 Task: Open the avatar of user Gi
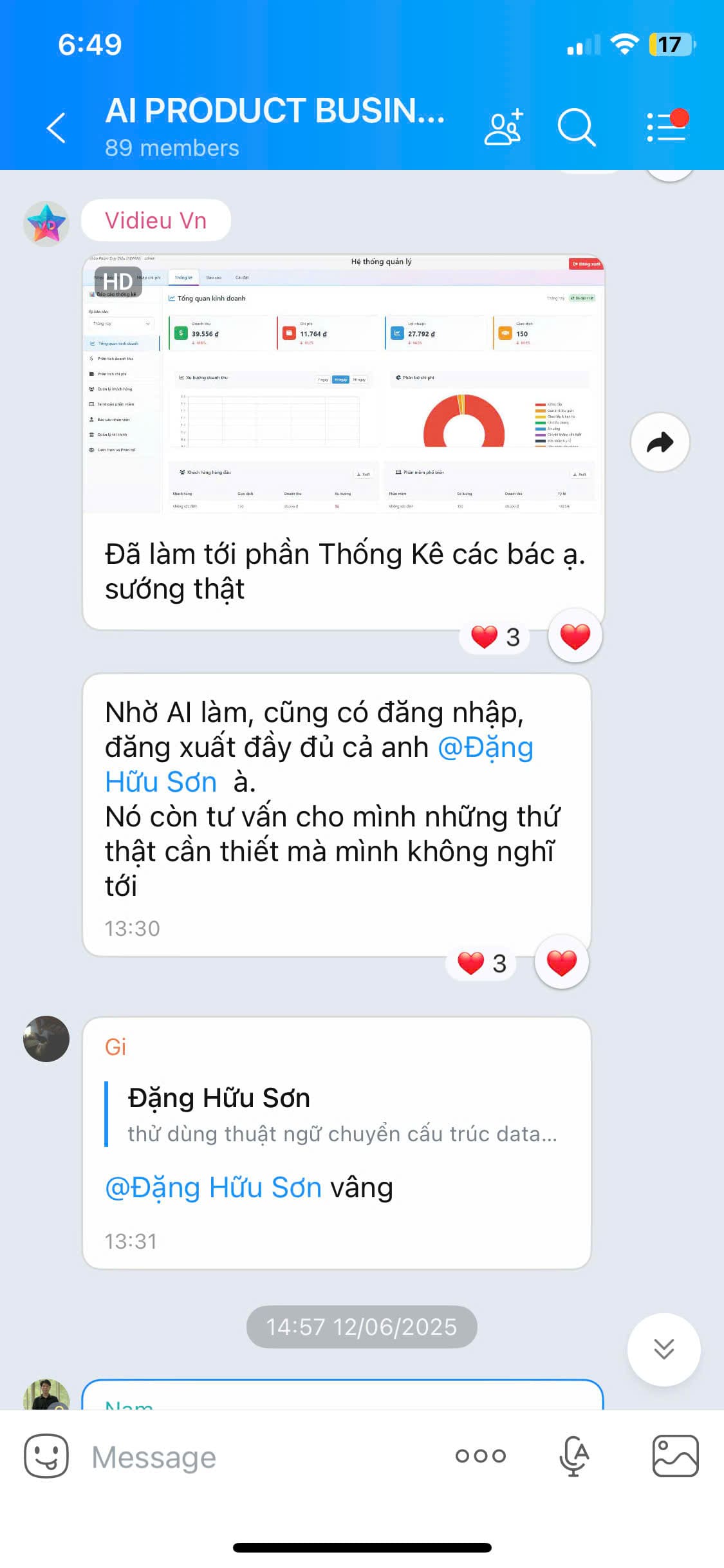point(46,1039)
